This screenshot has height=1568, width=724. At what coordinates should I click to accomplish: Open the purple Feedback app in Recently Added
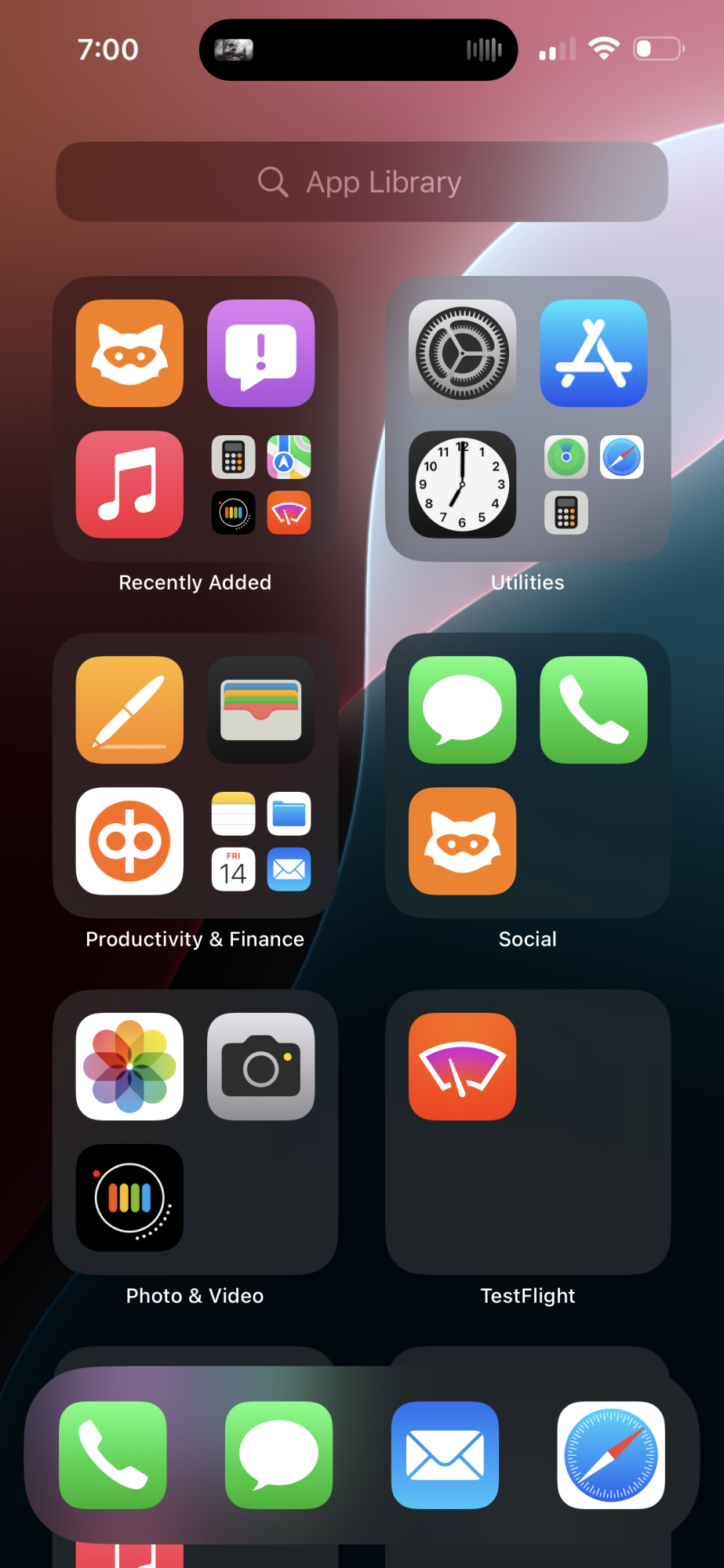260,353
